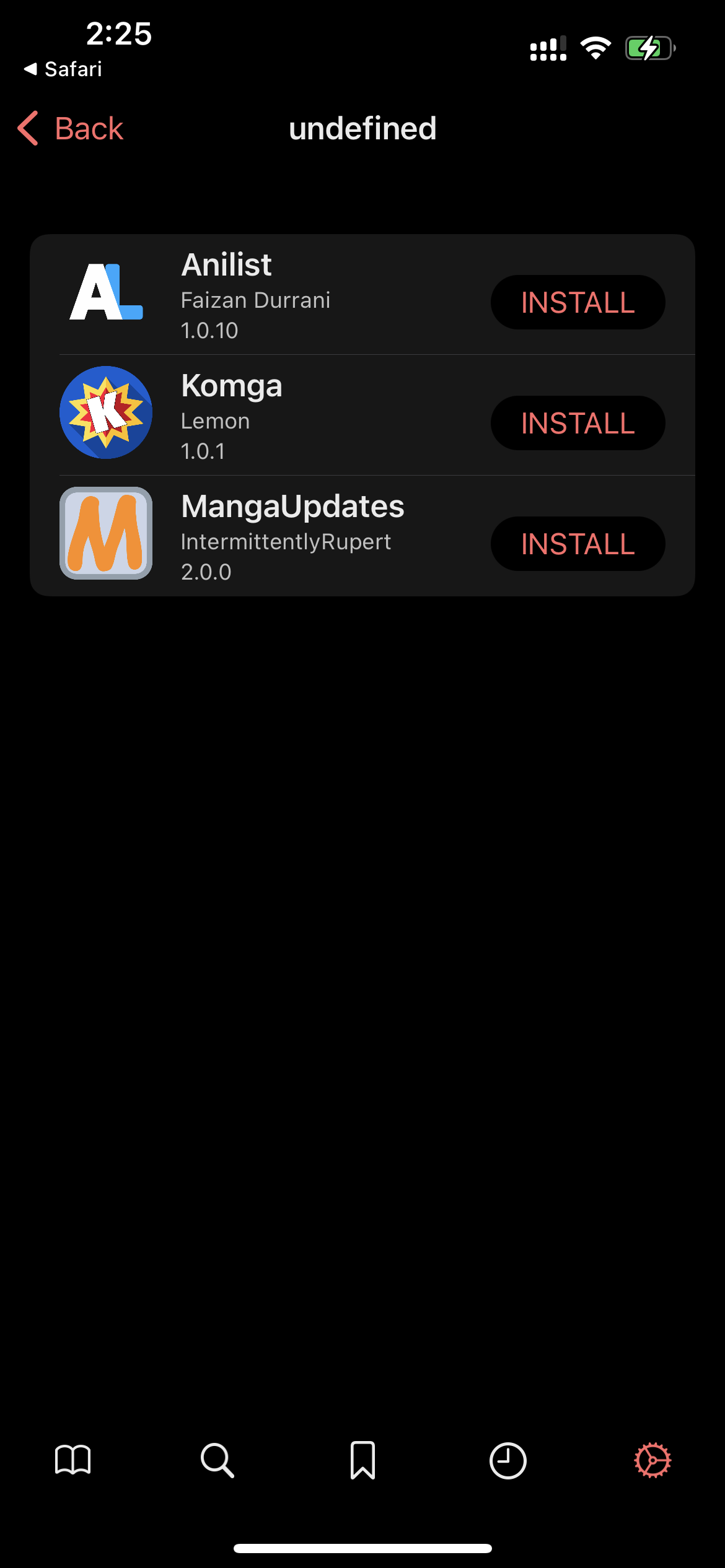Screen dimensions: 725x1568
Task: Install the MangaUpdates extension
Action: [x=578, y=544]
